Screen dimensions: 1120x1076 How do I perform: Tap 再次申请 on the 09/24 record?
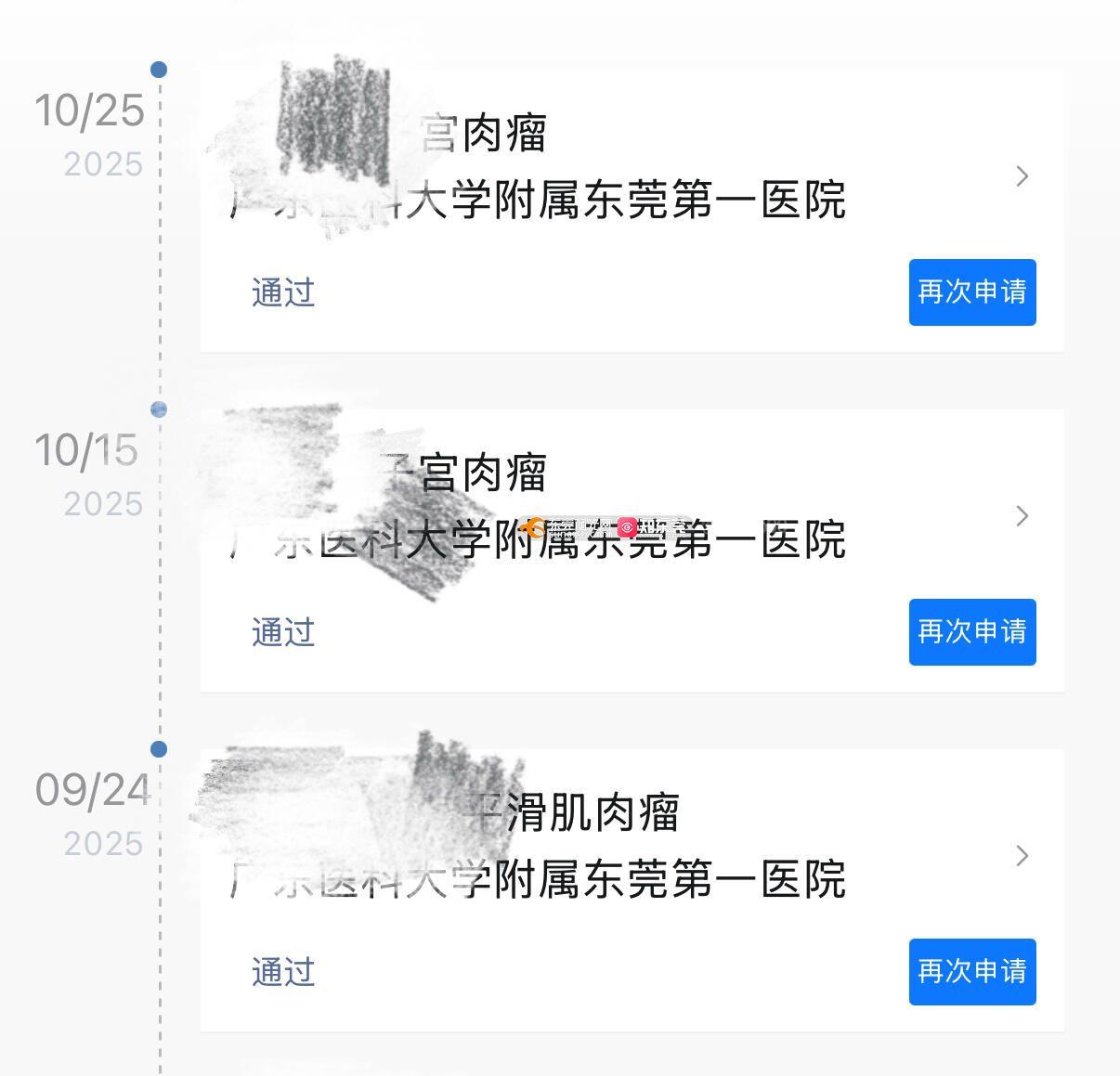pos(971,972)
